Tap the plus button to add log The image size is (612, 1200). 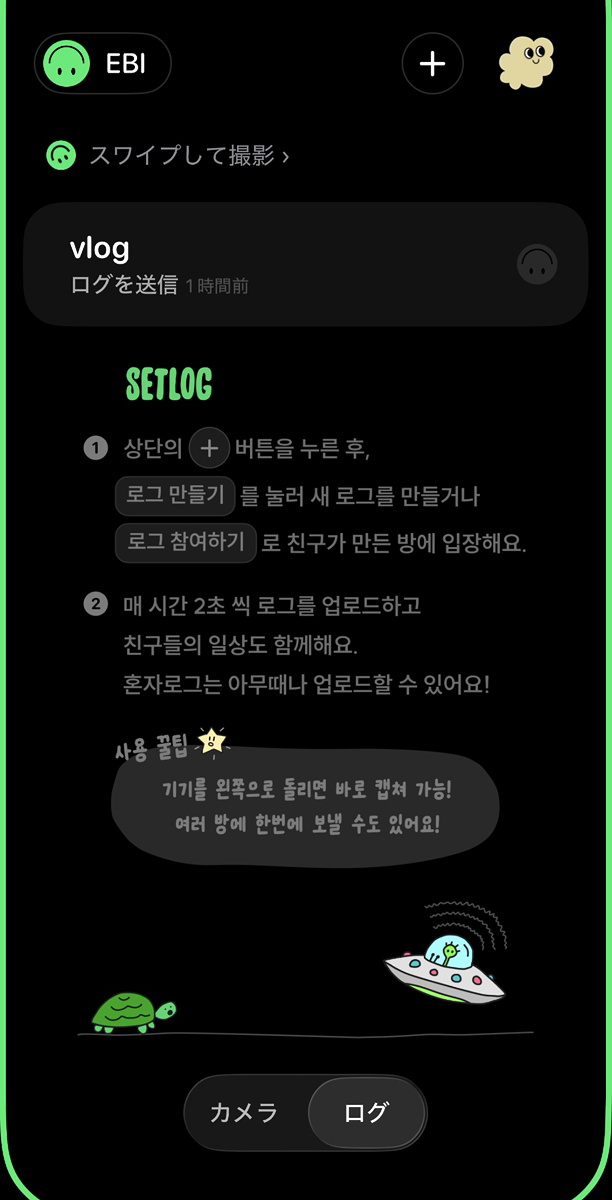[432, 64]
